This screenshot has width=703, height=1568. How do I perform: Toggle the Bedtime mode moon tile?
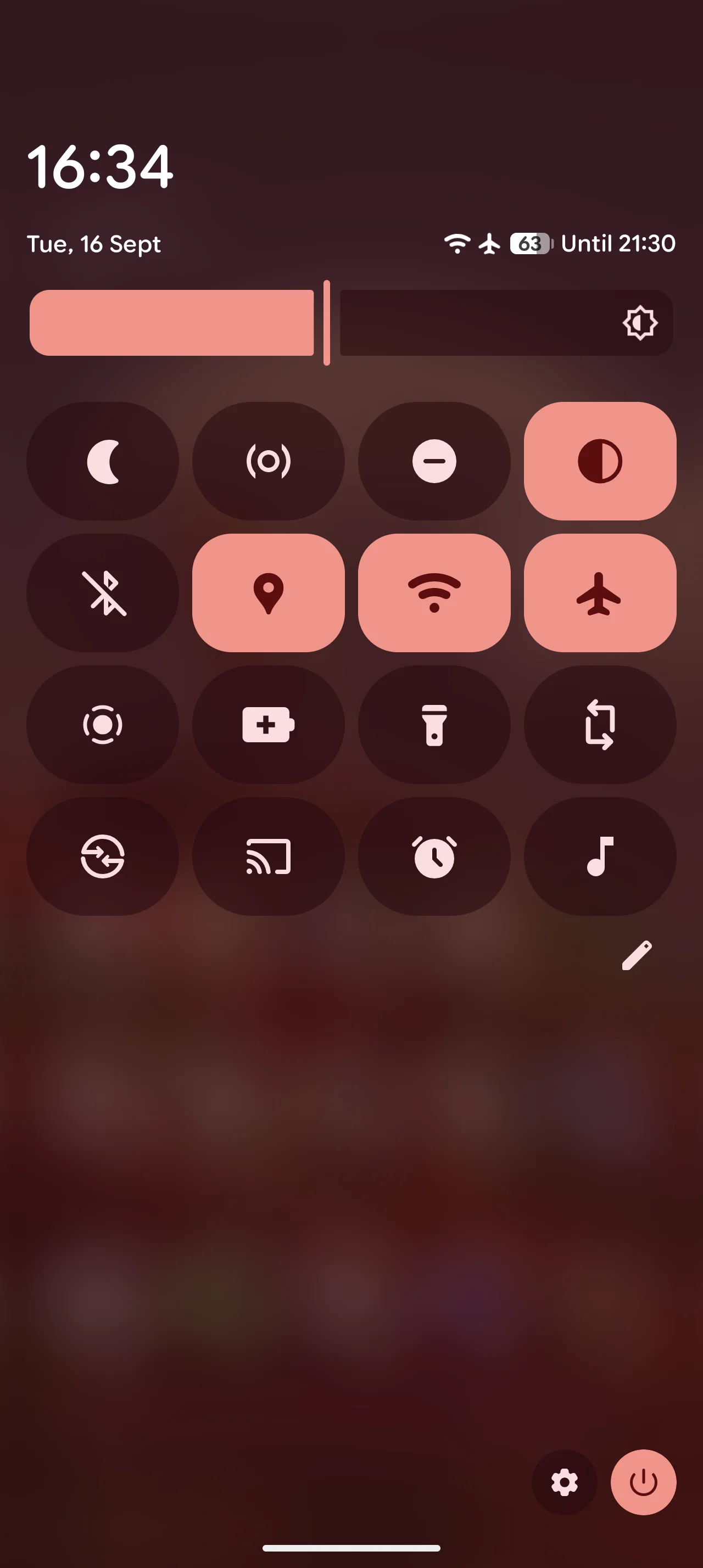point(102,461)
